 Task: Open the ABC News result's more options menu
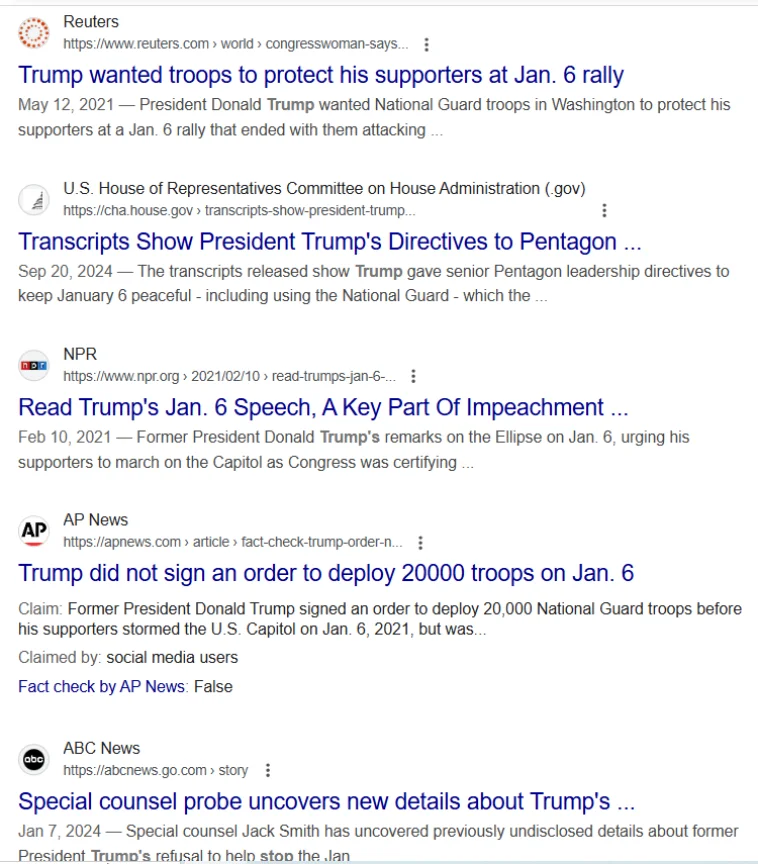[267, 771]
